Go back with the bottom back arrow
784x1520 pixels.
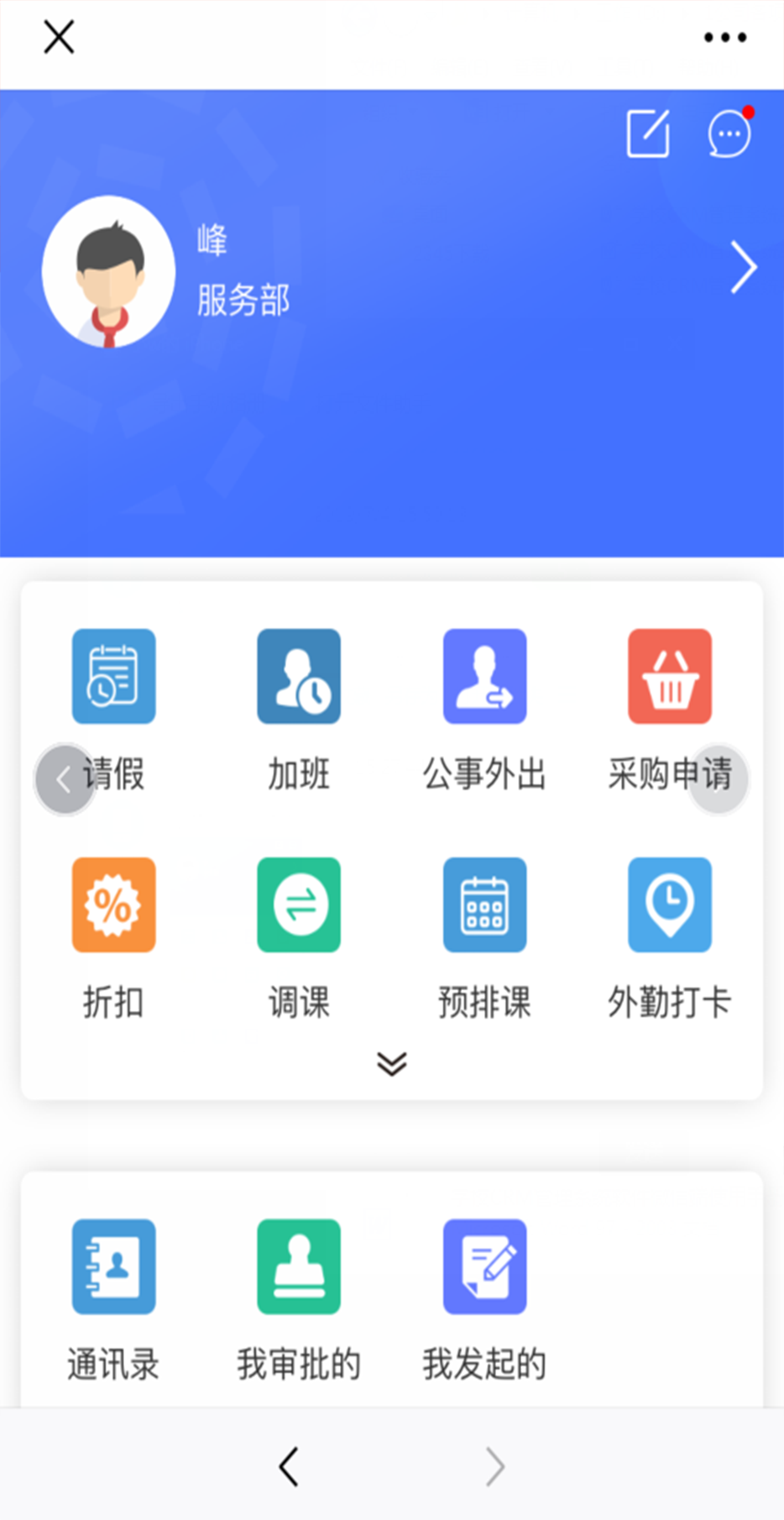[x=289, y=1466]
